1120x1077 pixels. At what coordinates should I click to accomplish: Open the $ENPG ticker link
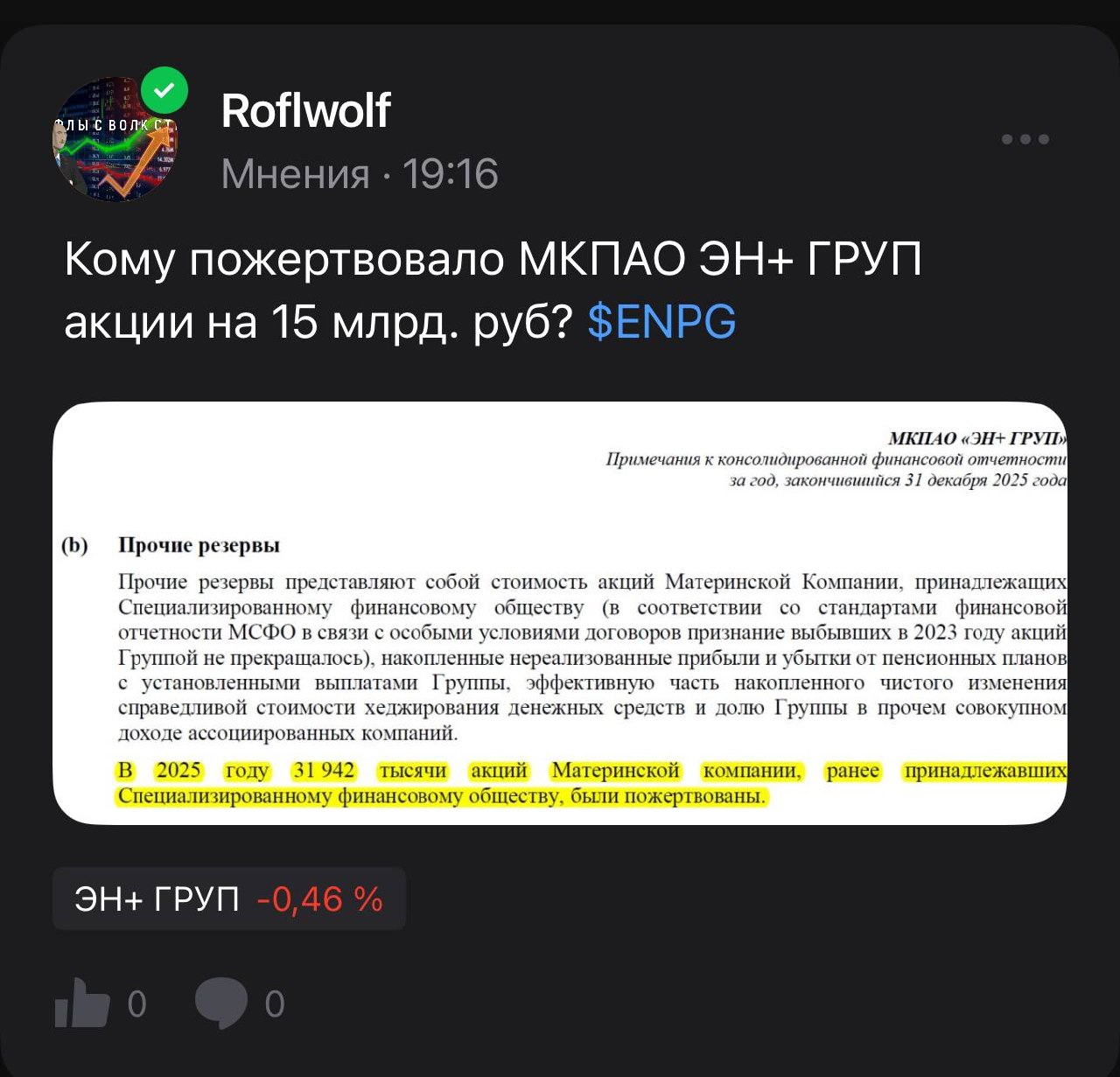661,321
